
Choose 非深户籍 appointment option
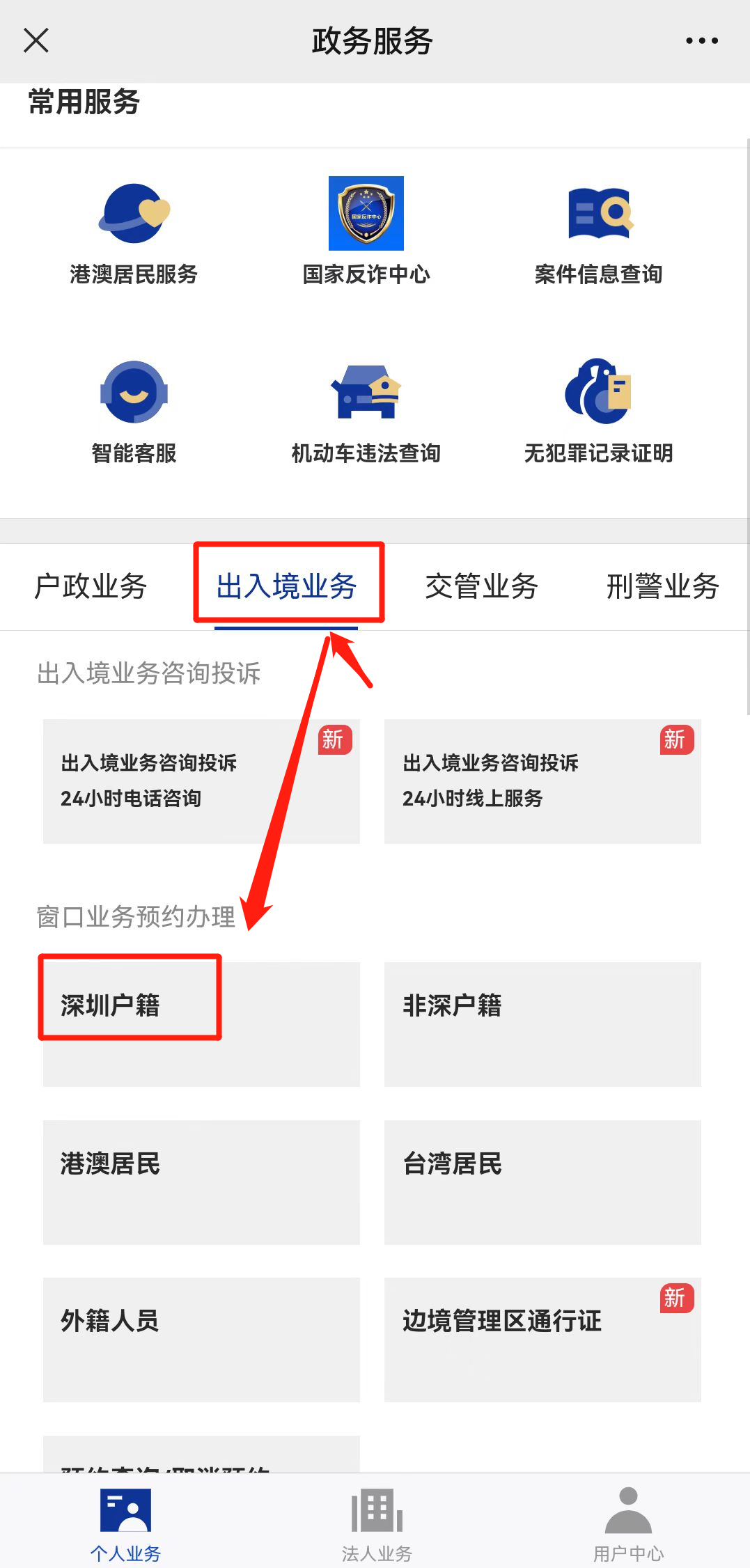coord(542,1024)
